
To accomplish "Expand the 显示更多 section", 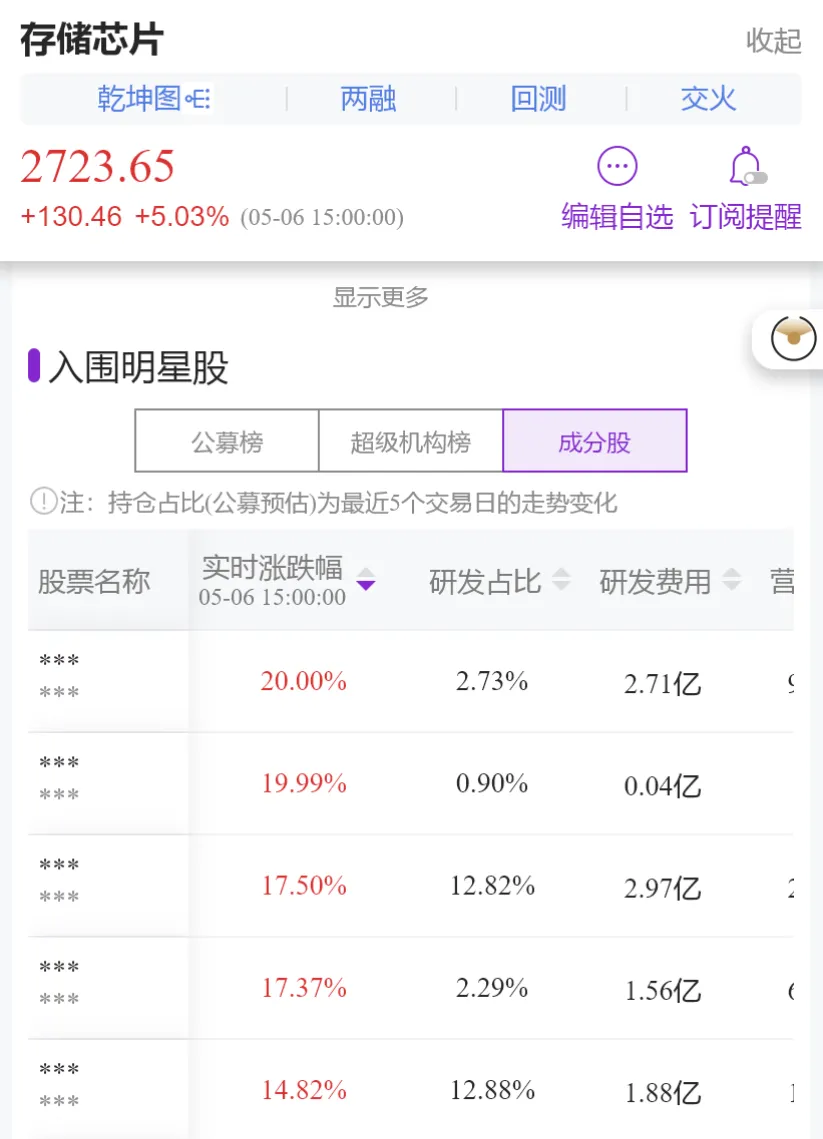I will [x=381, y=296].
